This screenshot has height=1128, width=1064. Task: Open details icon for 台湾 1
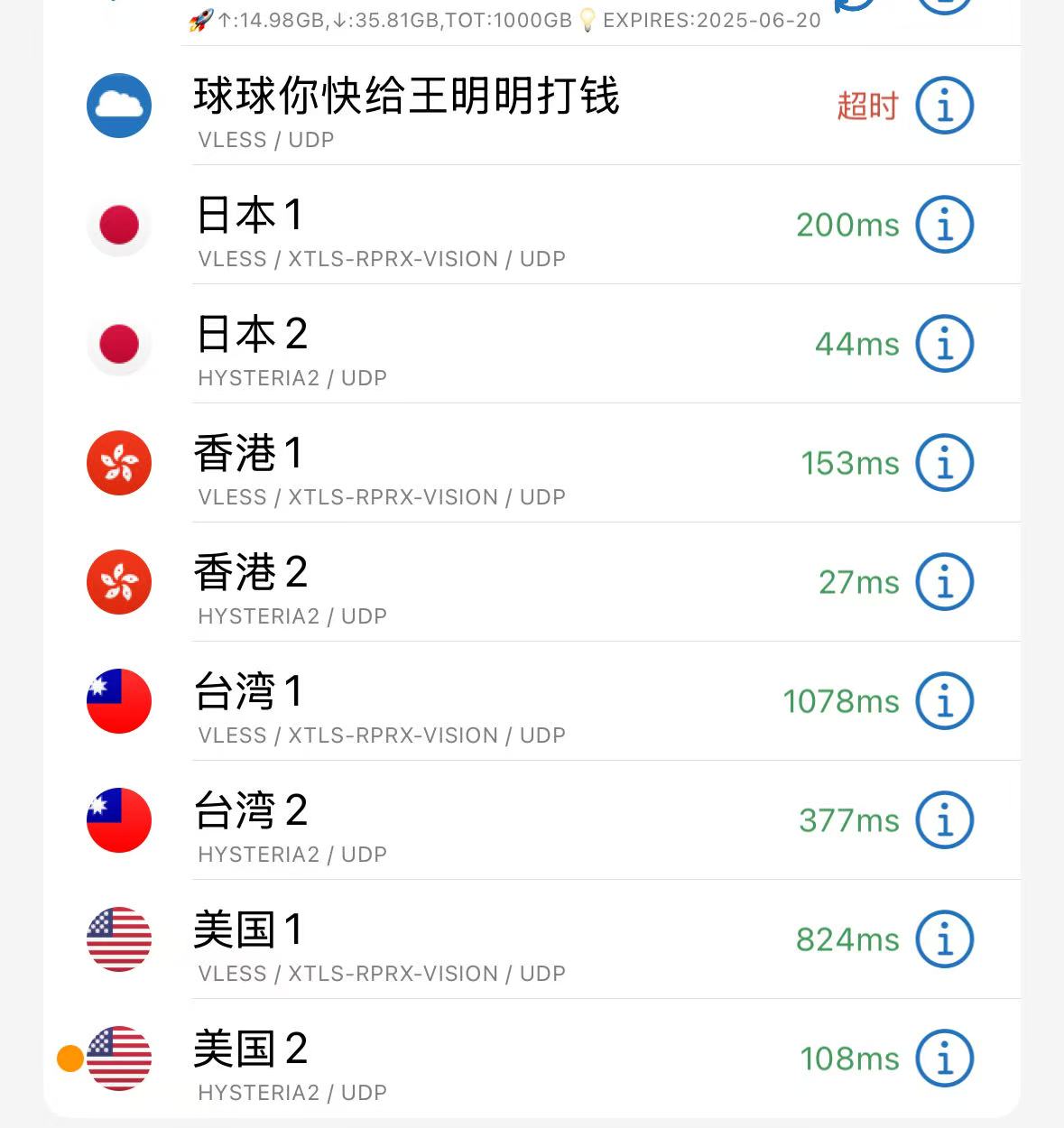pyautogui.click(x=944, y=702)
